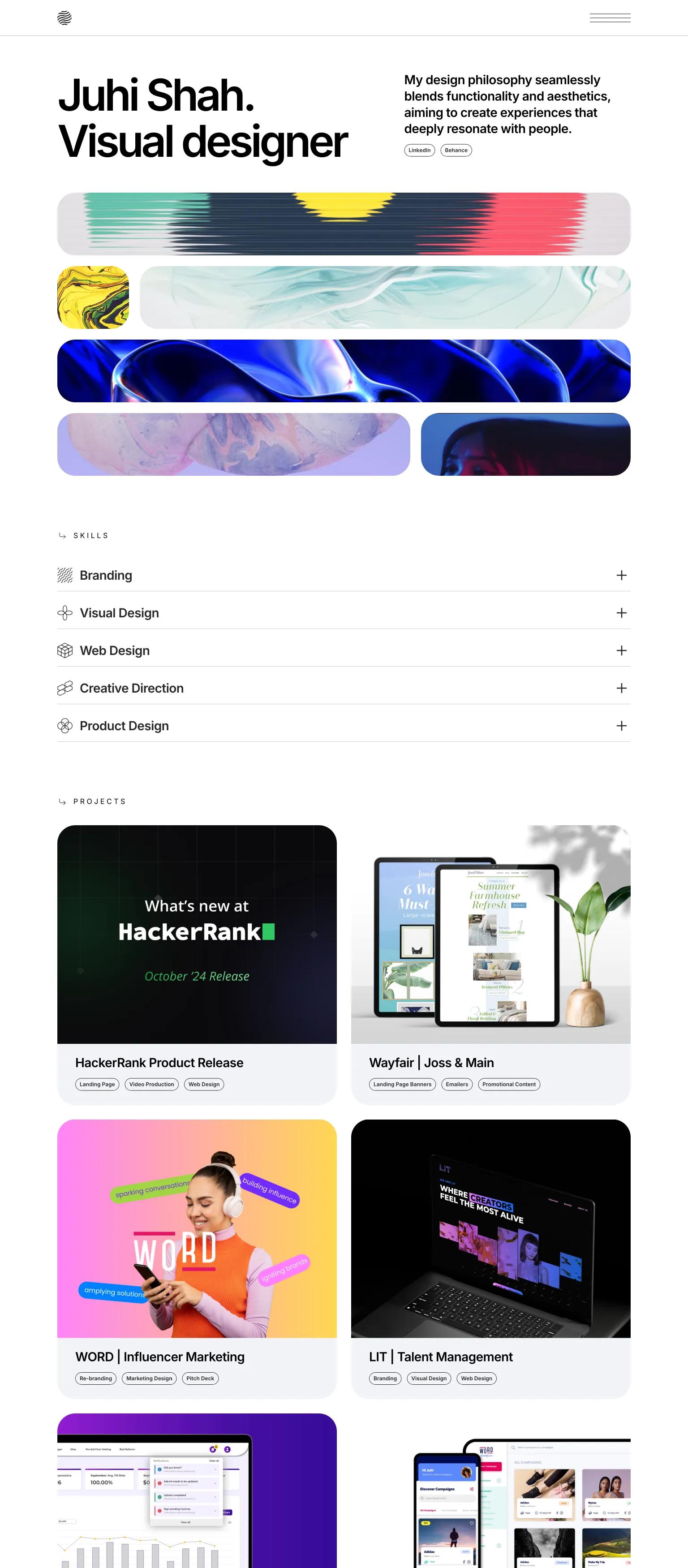
Task: Open the Behance link
Action: pos(456,151)
